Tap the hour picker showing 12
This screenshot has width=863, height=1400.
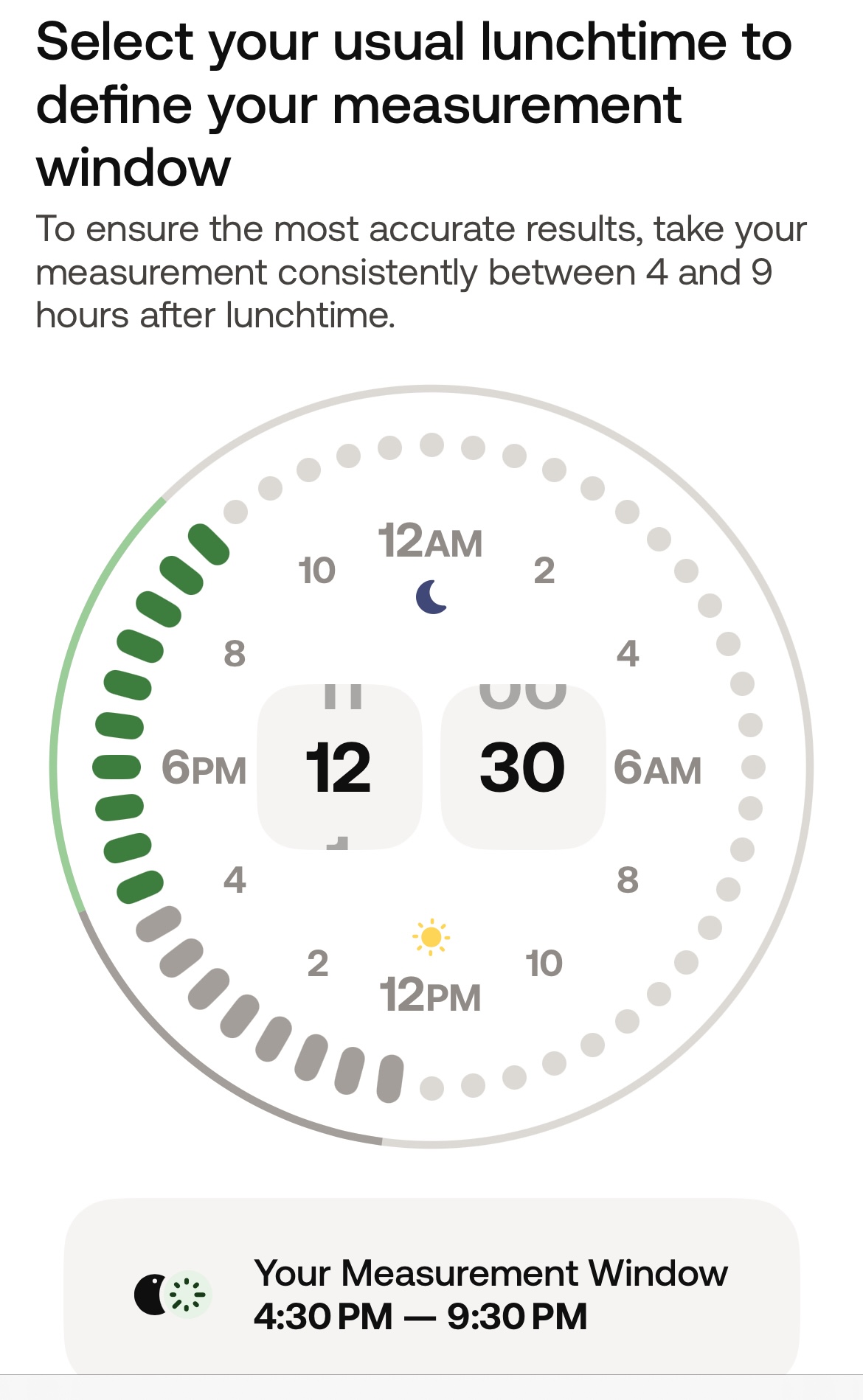(339, 767)
